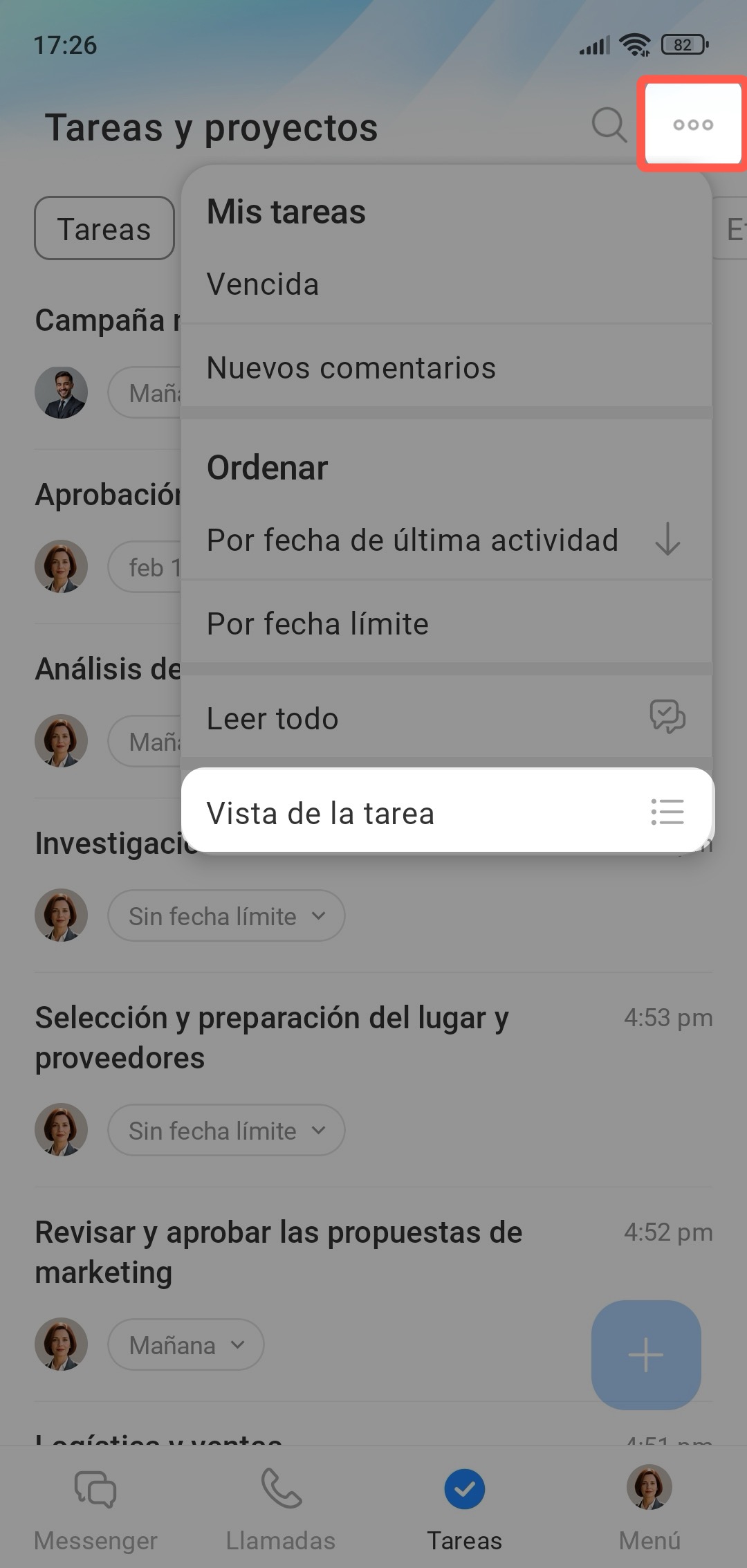Open Vista de la tarea option
This screenshot has height=1568, width=747.
pos(320,813)
